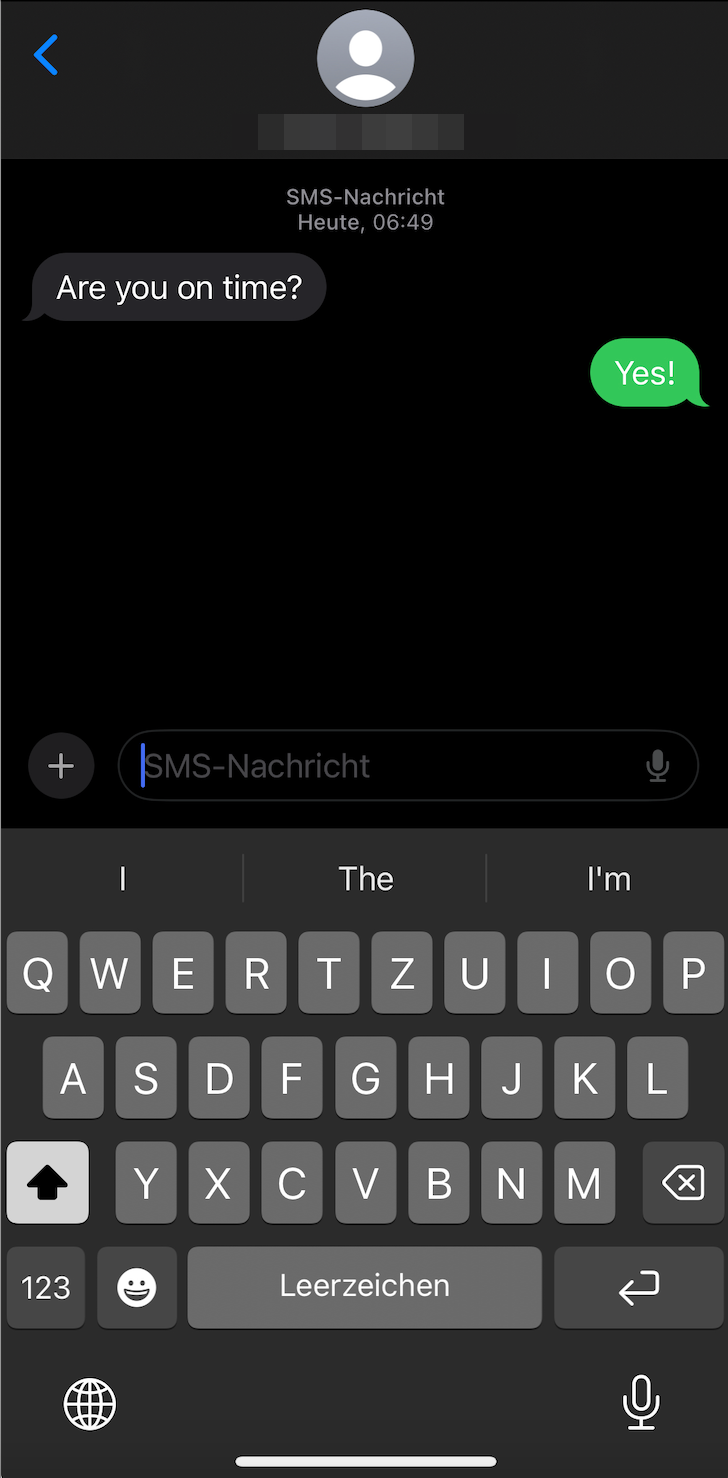
Task: Tap the dictation microphone inside message field
Action: pos(657,766)
